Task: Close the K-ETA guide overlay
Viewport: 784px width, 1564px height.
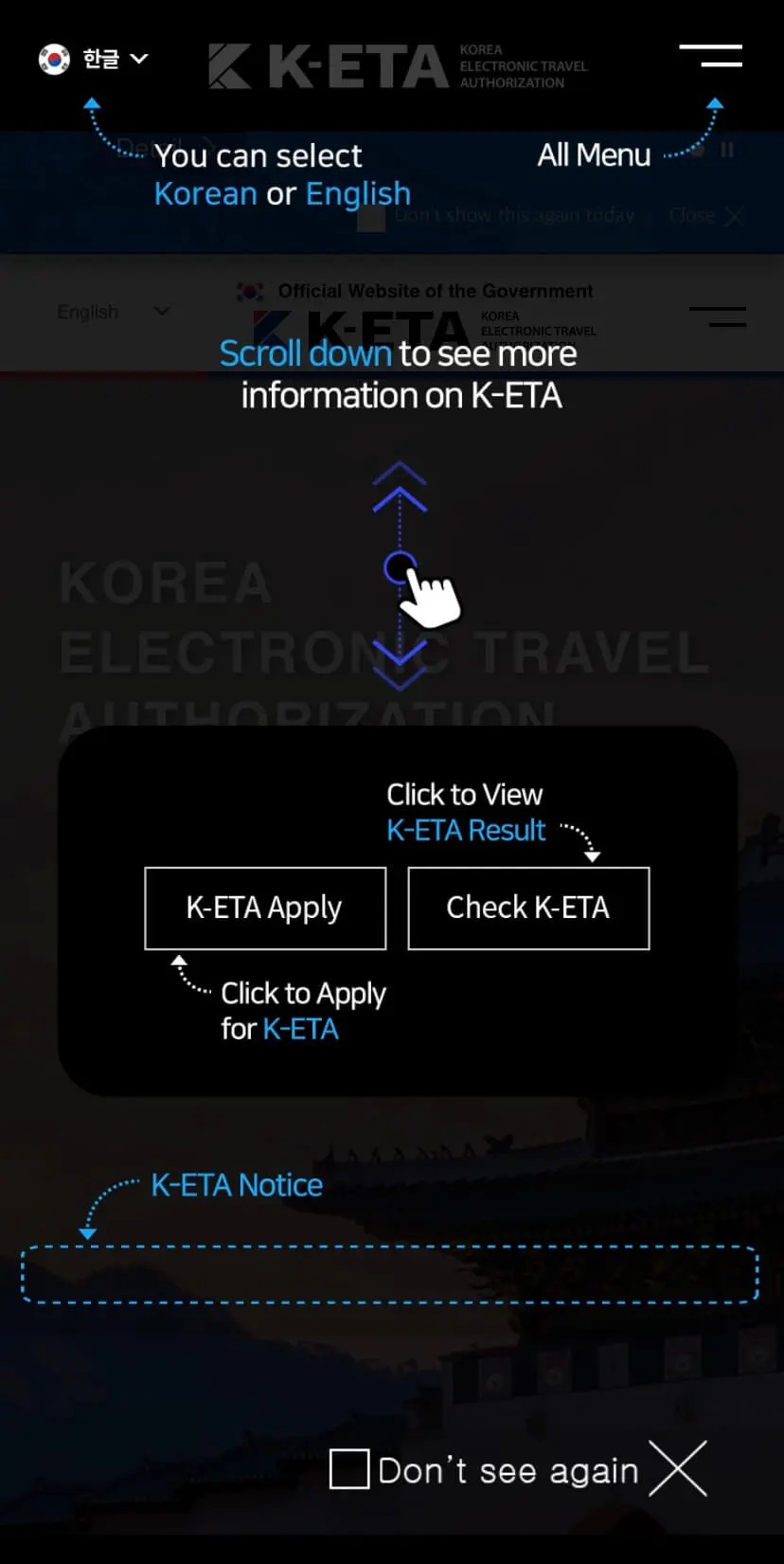Action: [678, 1469]
